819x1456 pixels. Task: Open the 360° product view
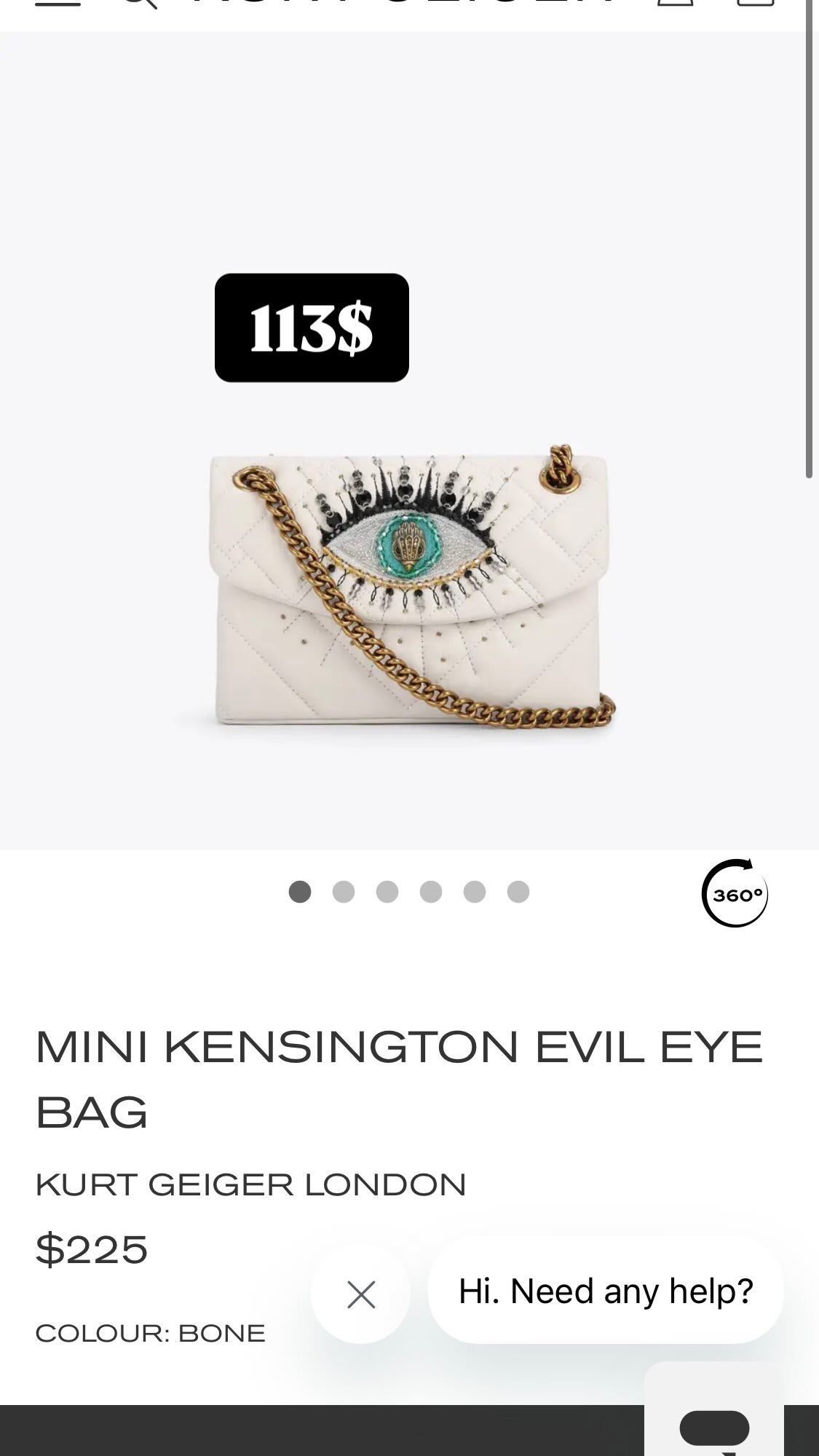coord(734,893)
